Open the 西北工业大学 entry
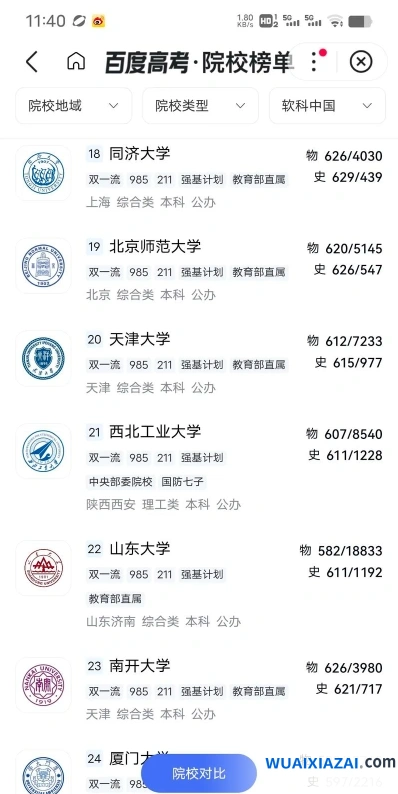 point(199,468)
